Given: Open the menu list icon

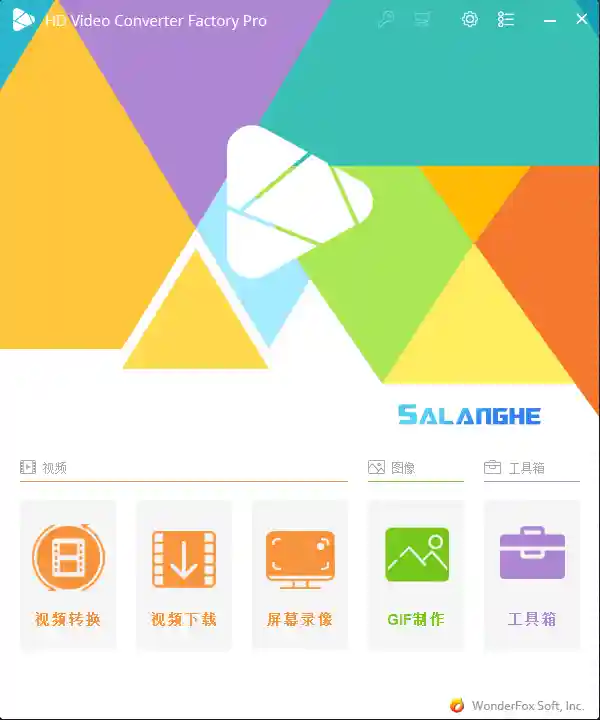Looking at the screenshot, I should click(x=506, y=19).
